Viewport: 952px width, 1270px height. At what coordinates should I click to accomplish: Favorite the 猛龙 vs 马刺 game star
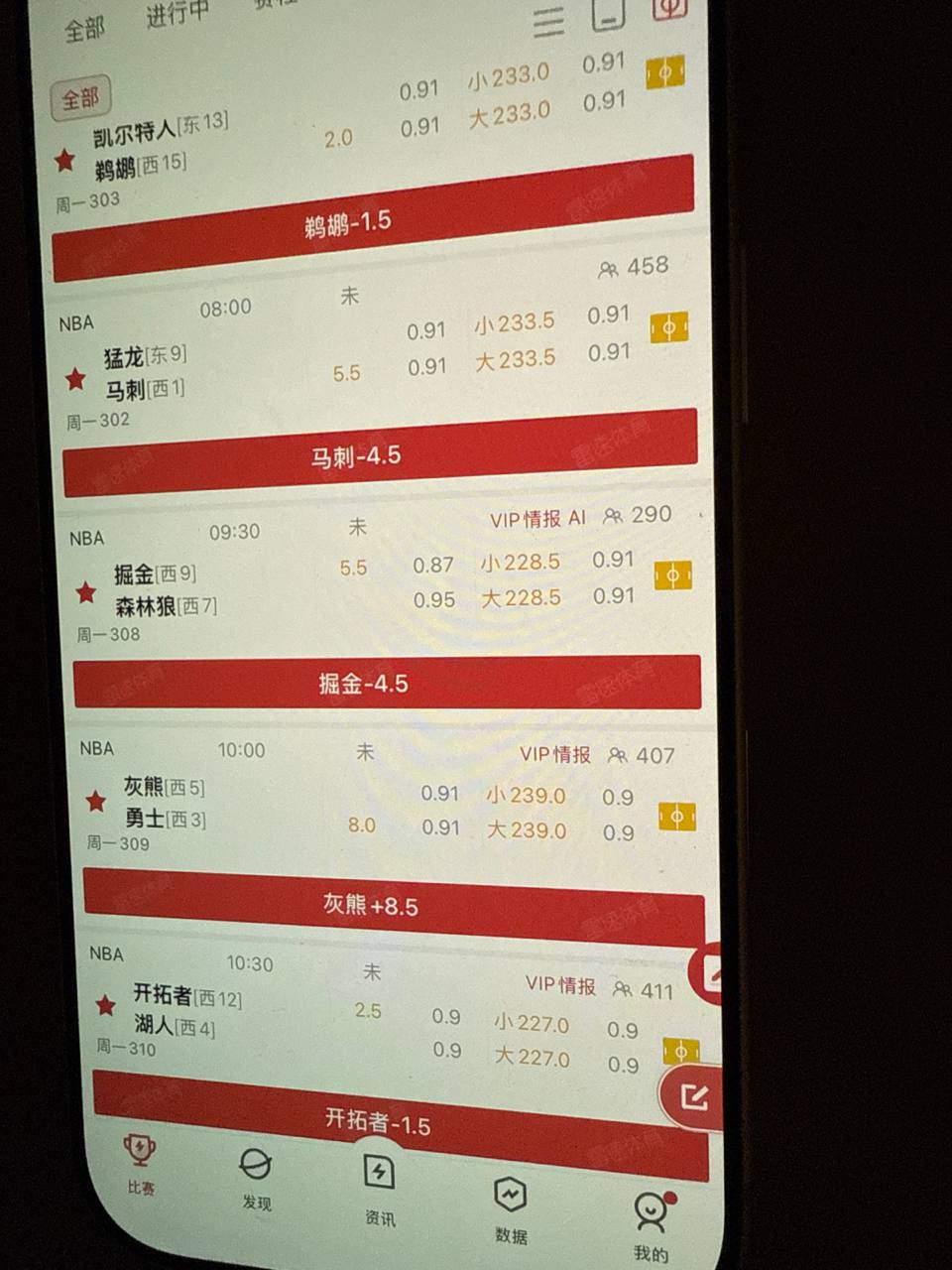[75, 378]
